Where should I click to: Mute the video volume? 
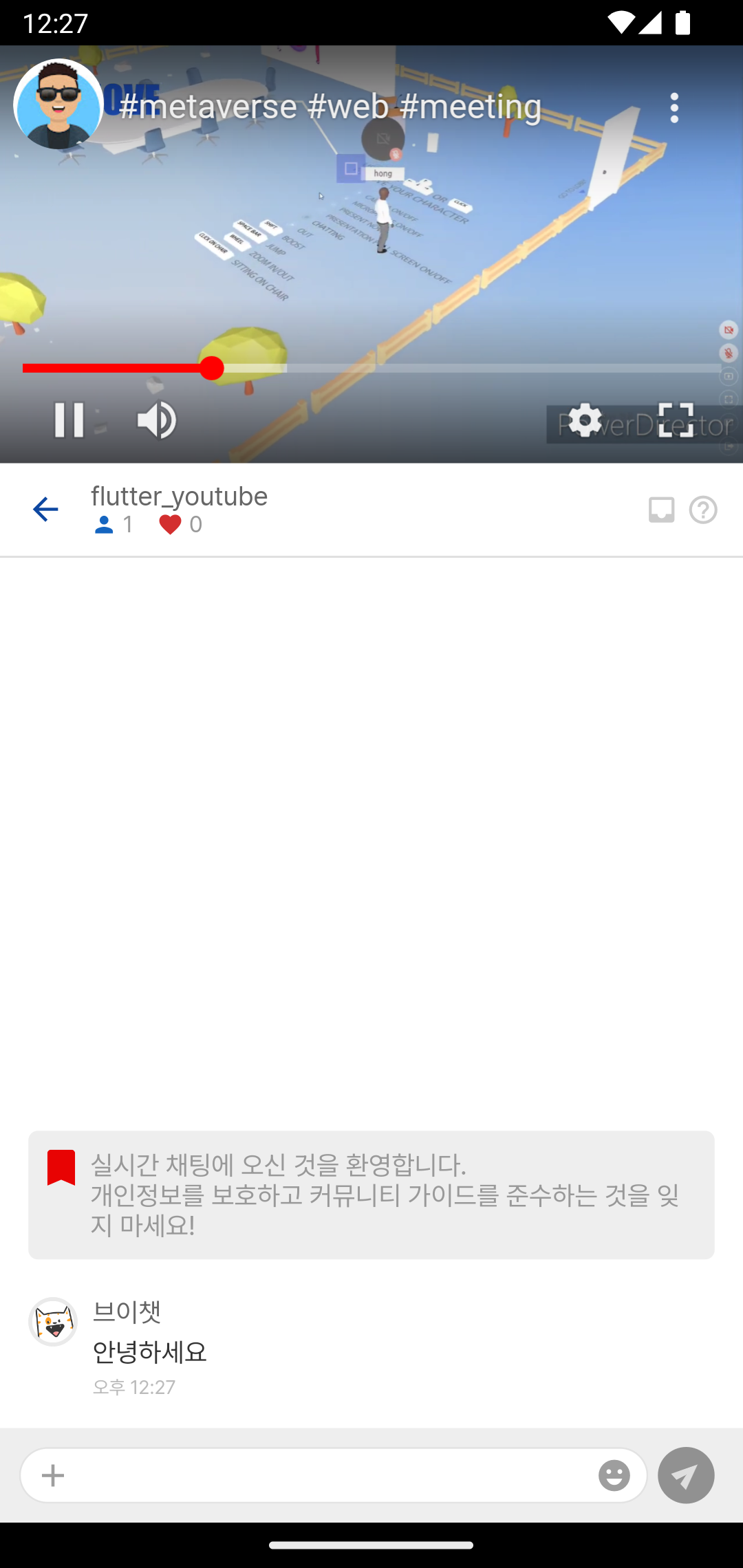157,420
